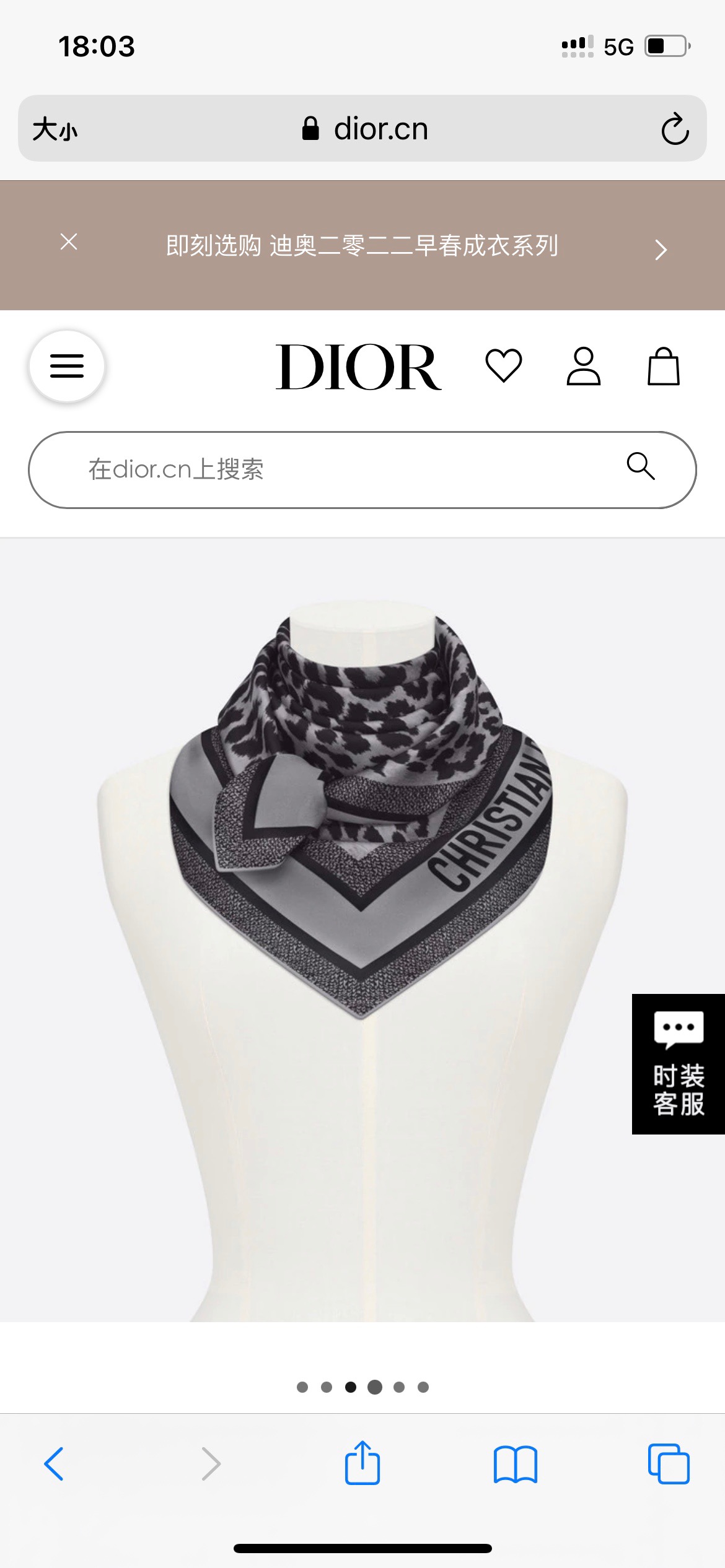
Task: Open the account profile icon
Action: [583, 366]
